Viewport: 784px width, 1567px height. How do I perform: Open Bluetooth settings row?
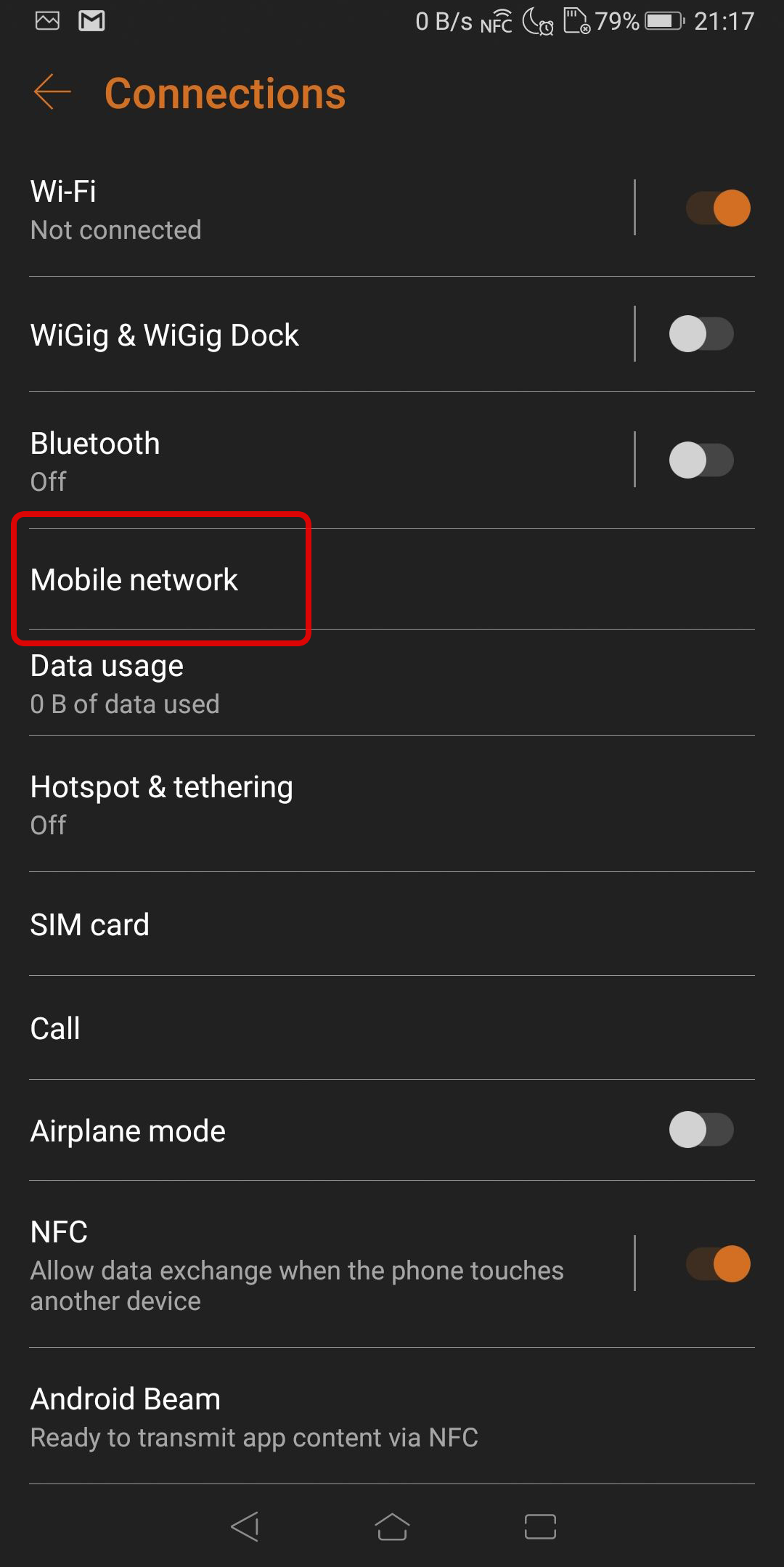click(x=331, y=460)
